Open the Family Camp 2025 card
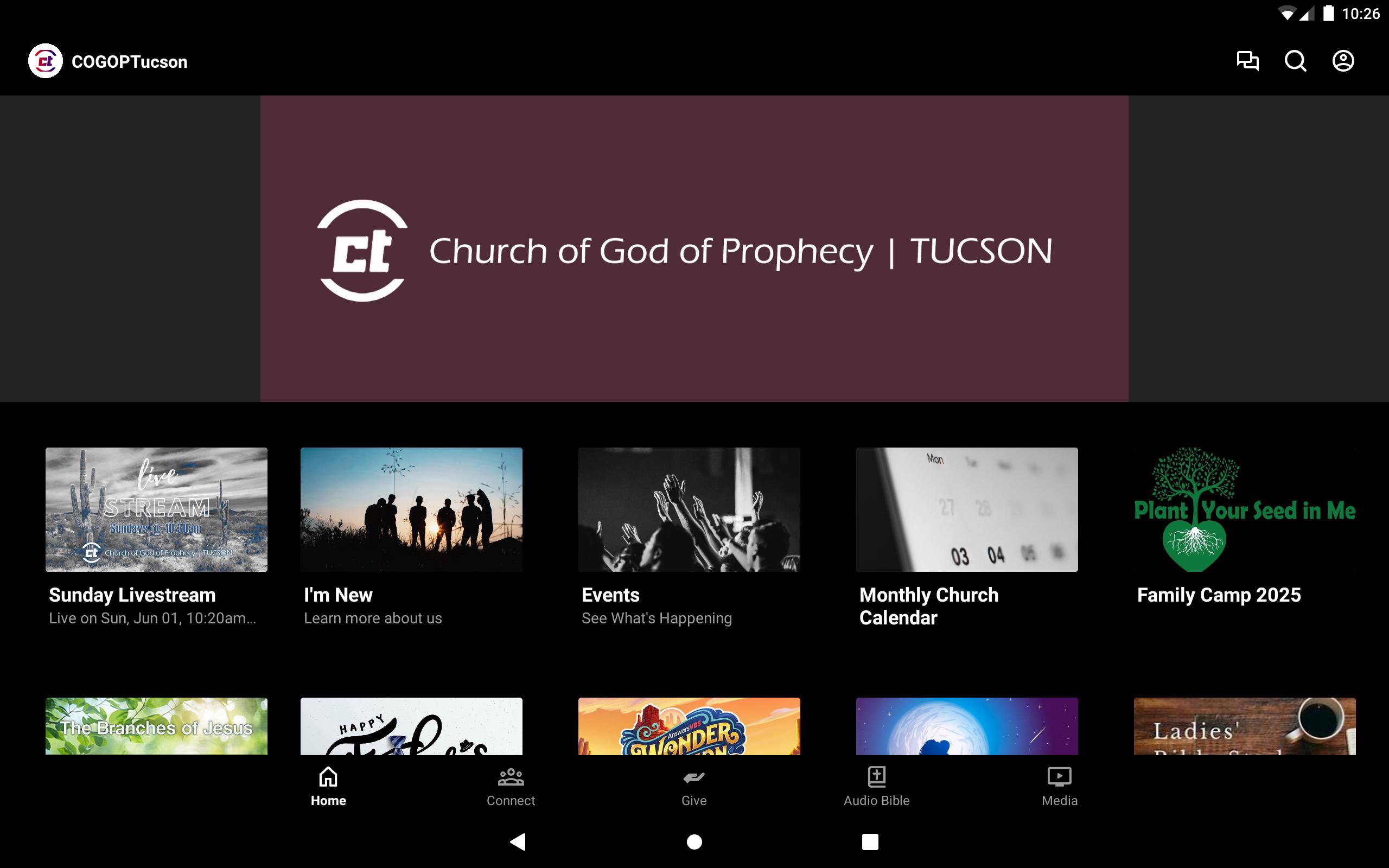1389x868 pixels. pos(1244,509)
